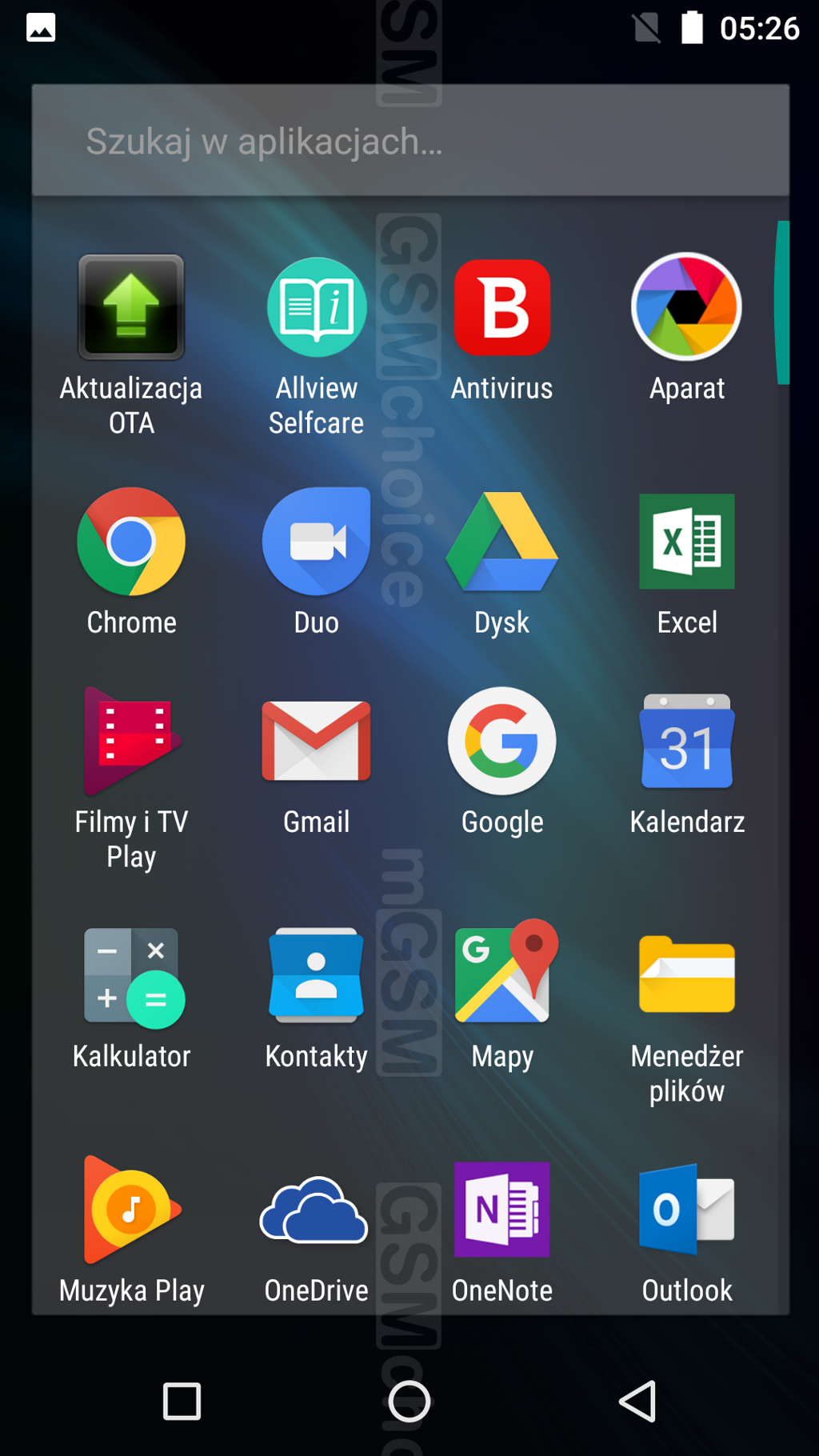
Task: Open Chrome browser
Action: click(x=131, y=542)
